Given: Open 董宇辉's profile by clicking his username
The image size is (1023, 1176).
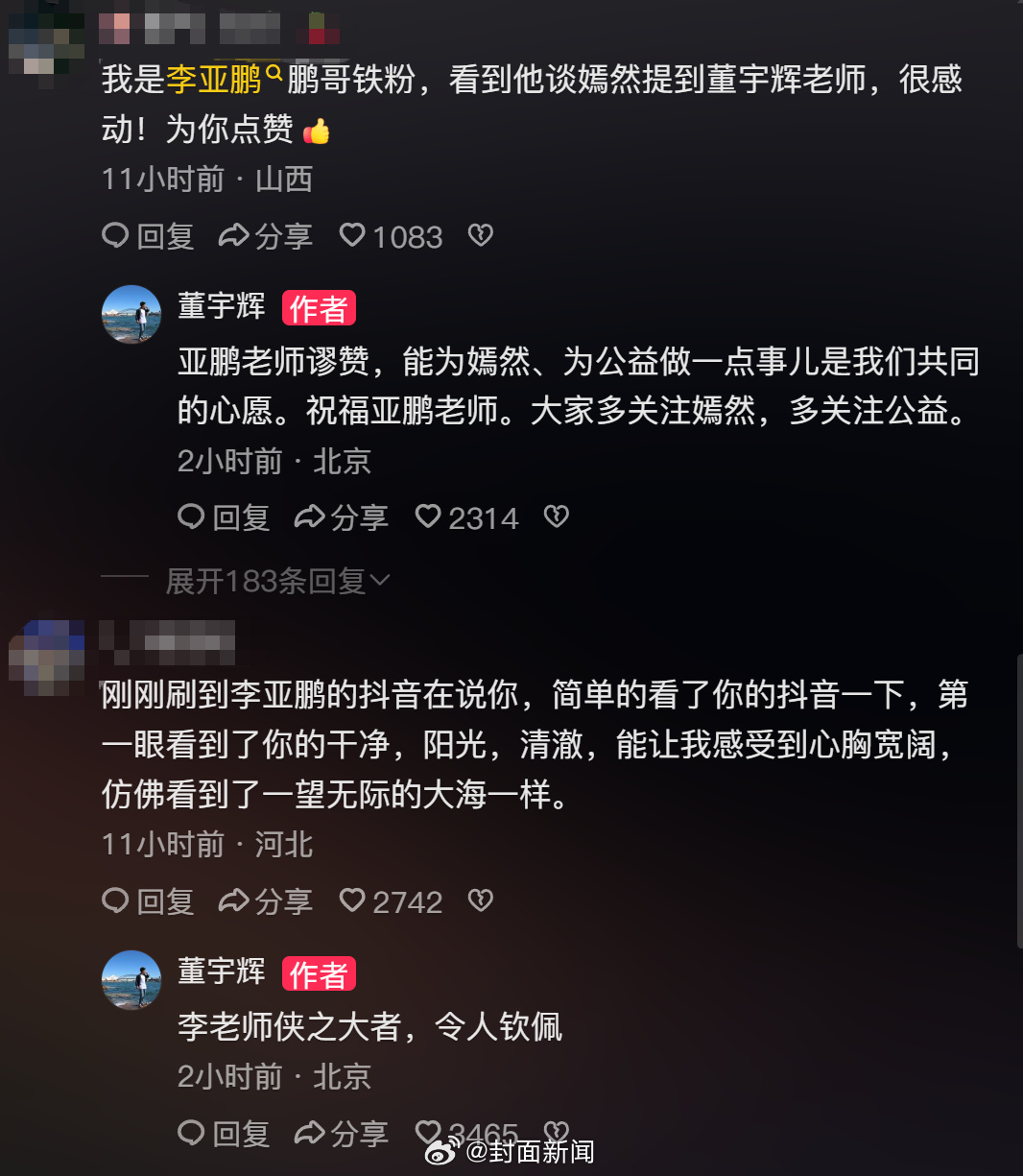Looking at the screenshot, I should (221, 307).
